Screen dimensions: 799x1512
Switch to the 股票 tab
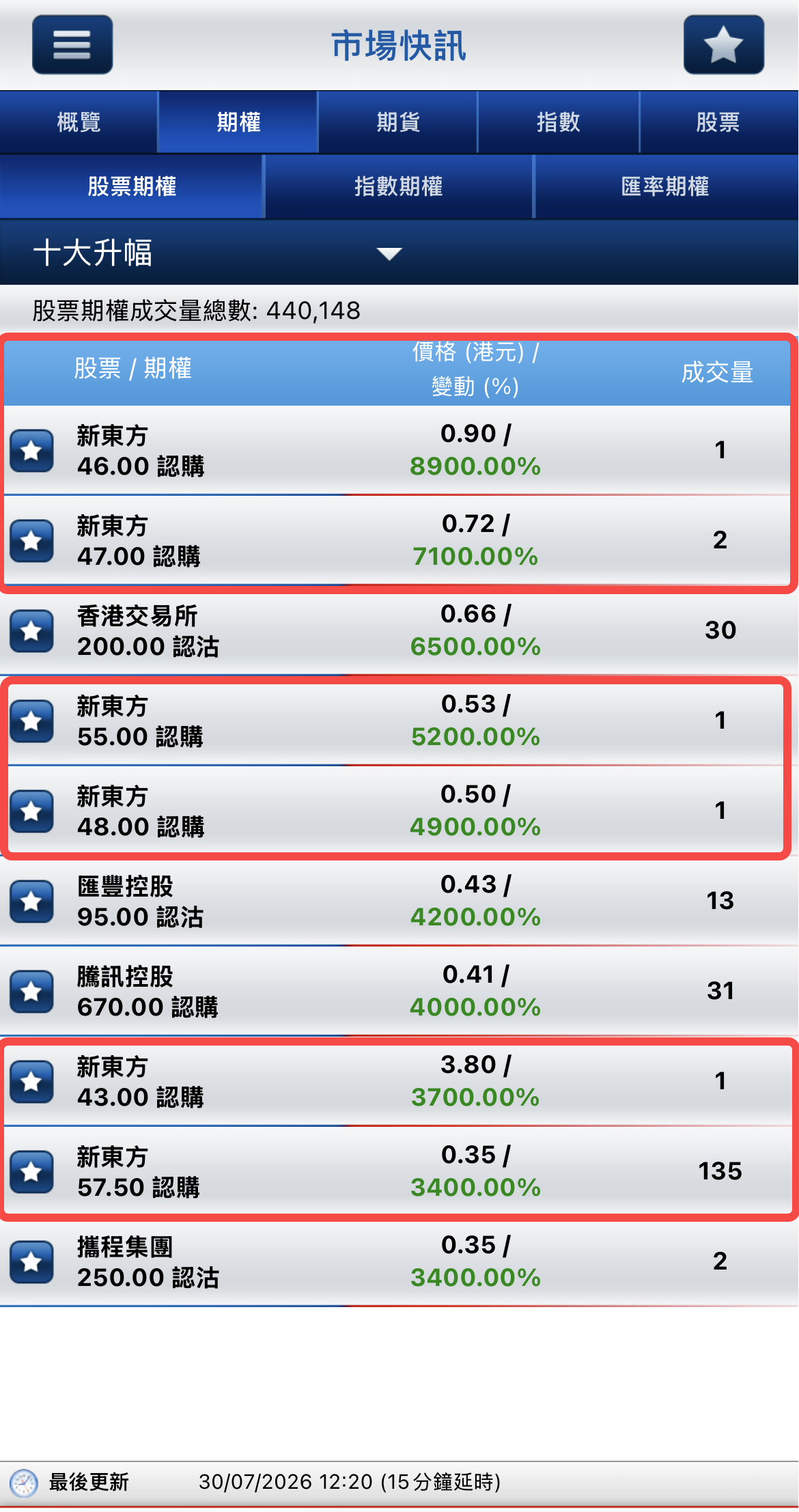click(719, 122)
